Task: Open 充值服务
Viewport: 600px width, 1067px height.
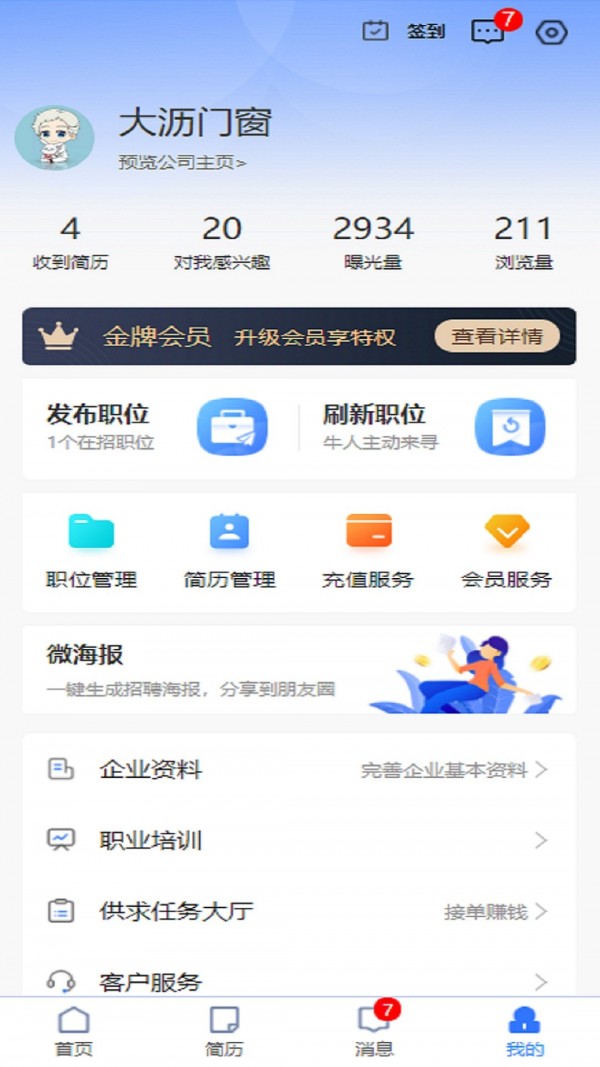Action: [368, 551]
